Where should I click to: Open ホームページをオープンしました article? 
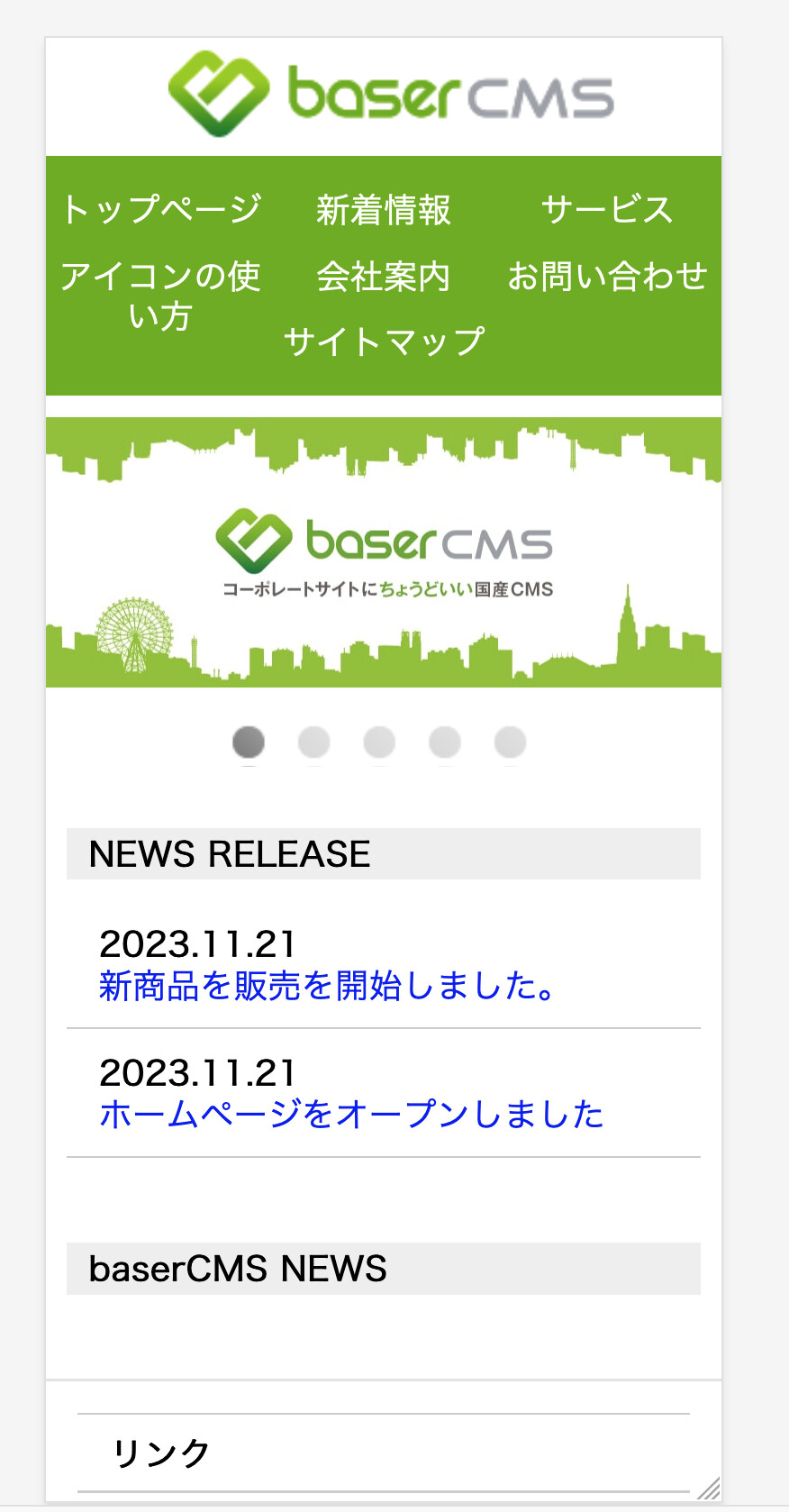351,1115
